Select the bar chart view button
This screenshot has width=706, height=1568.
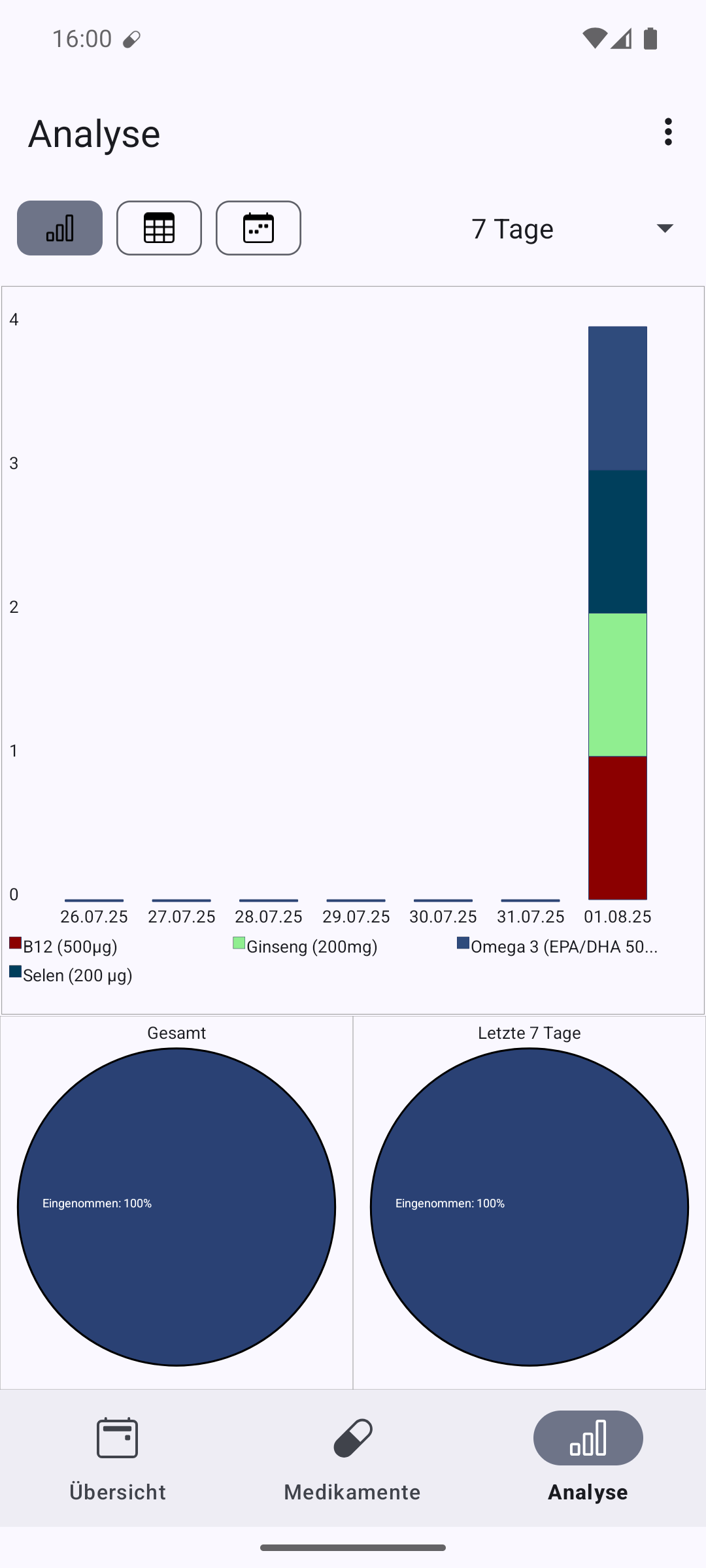coord(59,228)
